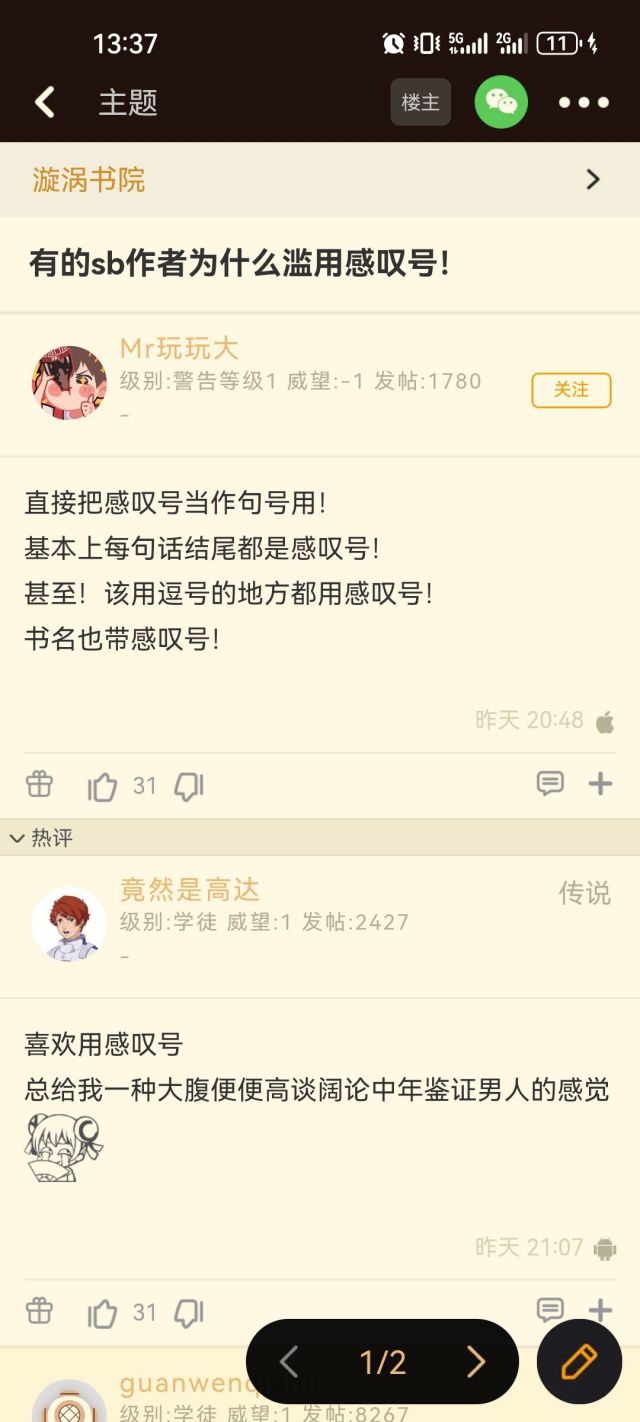Viewport: 640px width, 1422px height.
Task: Share this thread via WeChat
Action: (501, 102)
